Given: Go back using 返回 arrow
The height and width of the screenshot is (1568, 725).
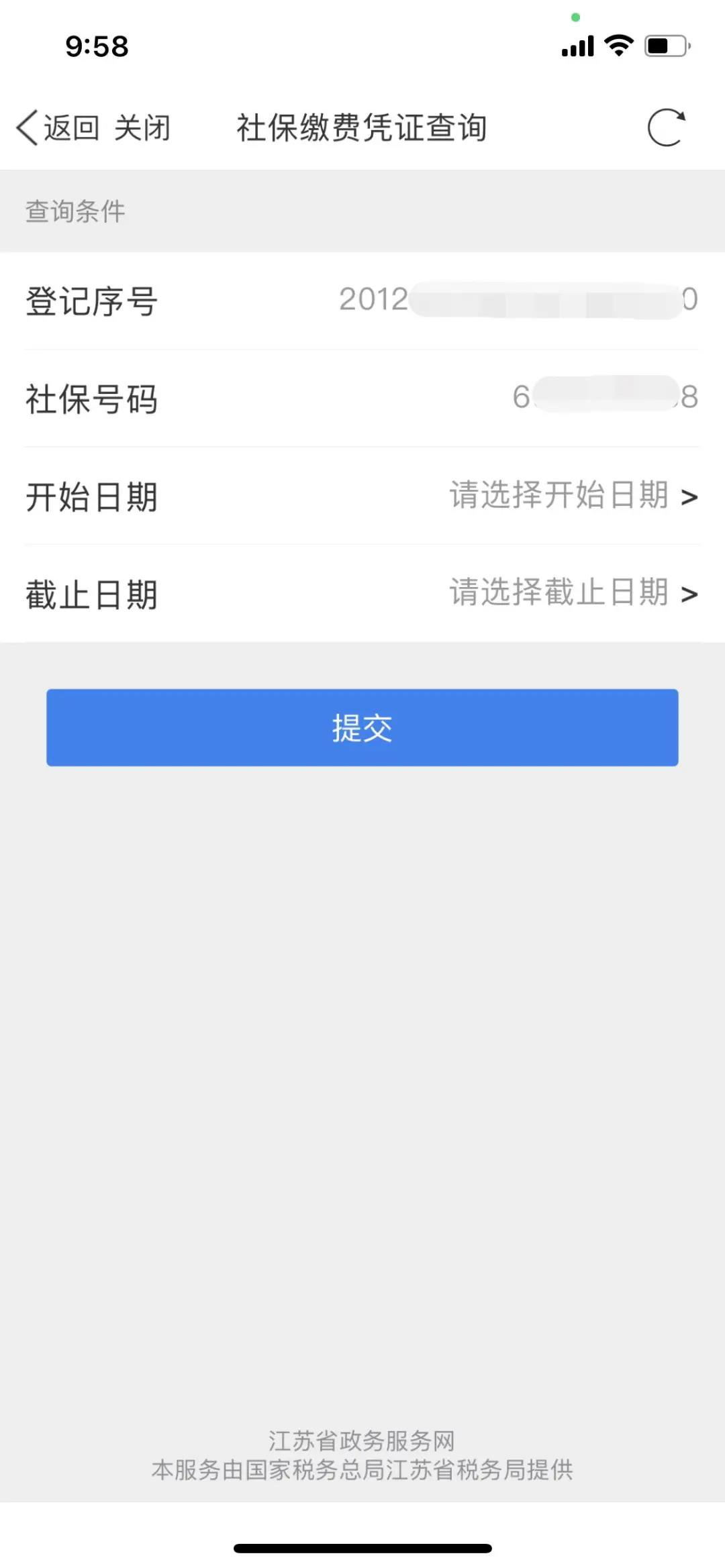Looking at the screenshot, I should (x=56, y=127).
